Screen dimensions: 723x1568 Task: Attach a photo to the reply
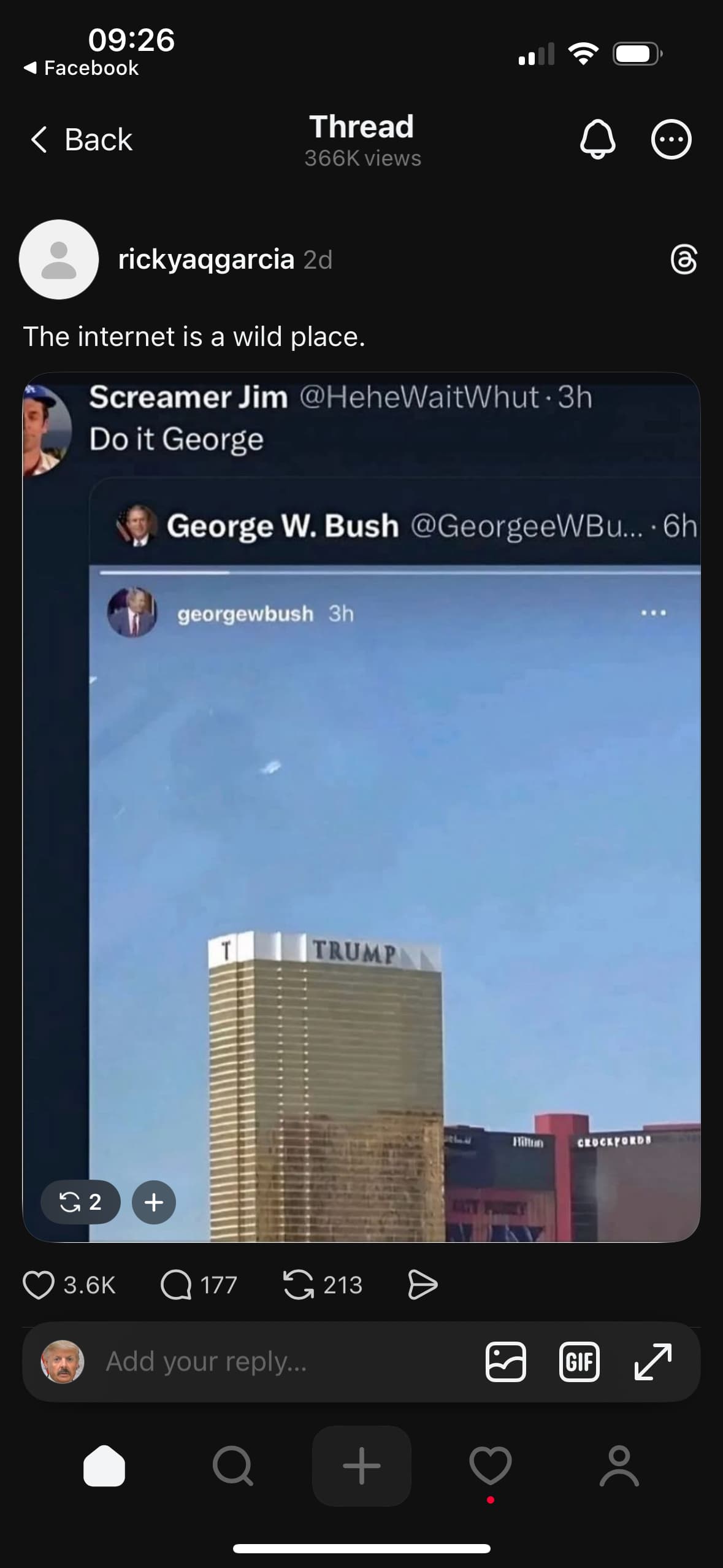pos(506,1361)
